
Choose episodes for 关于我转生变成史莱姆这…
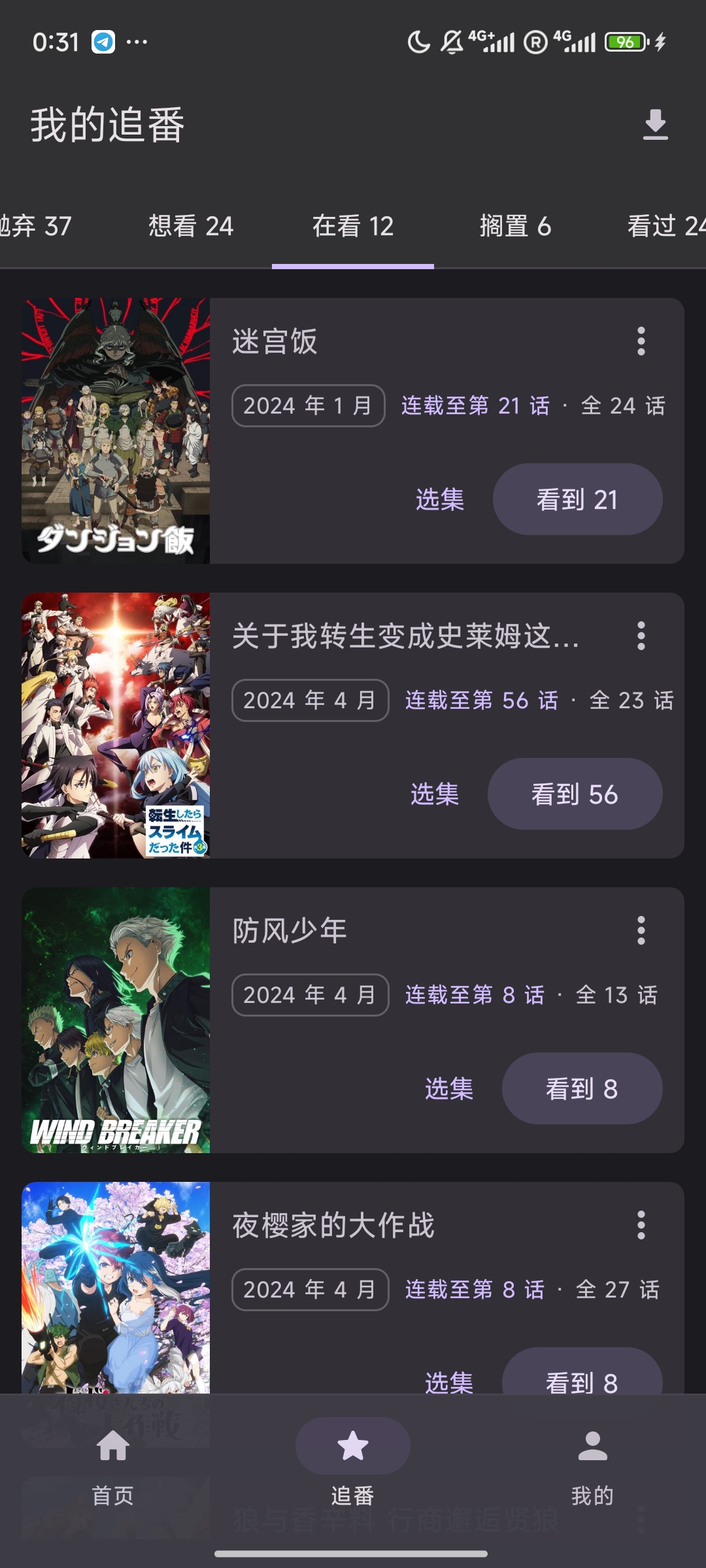point(435,794)
